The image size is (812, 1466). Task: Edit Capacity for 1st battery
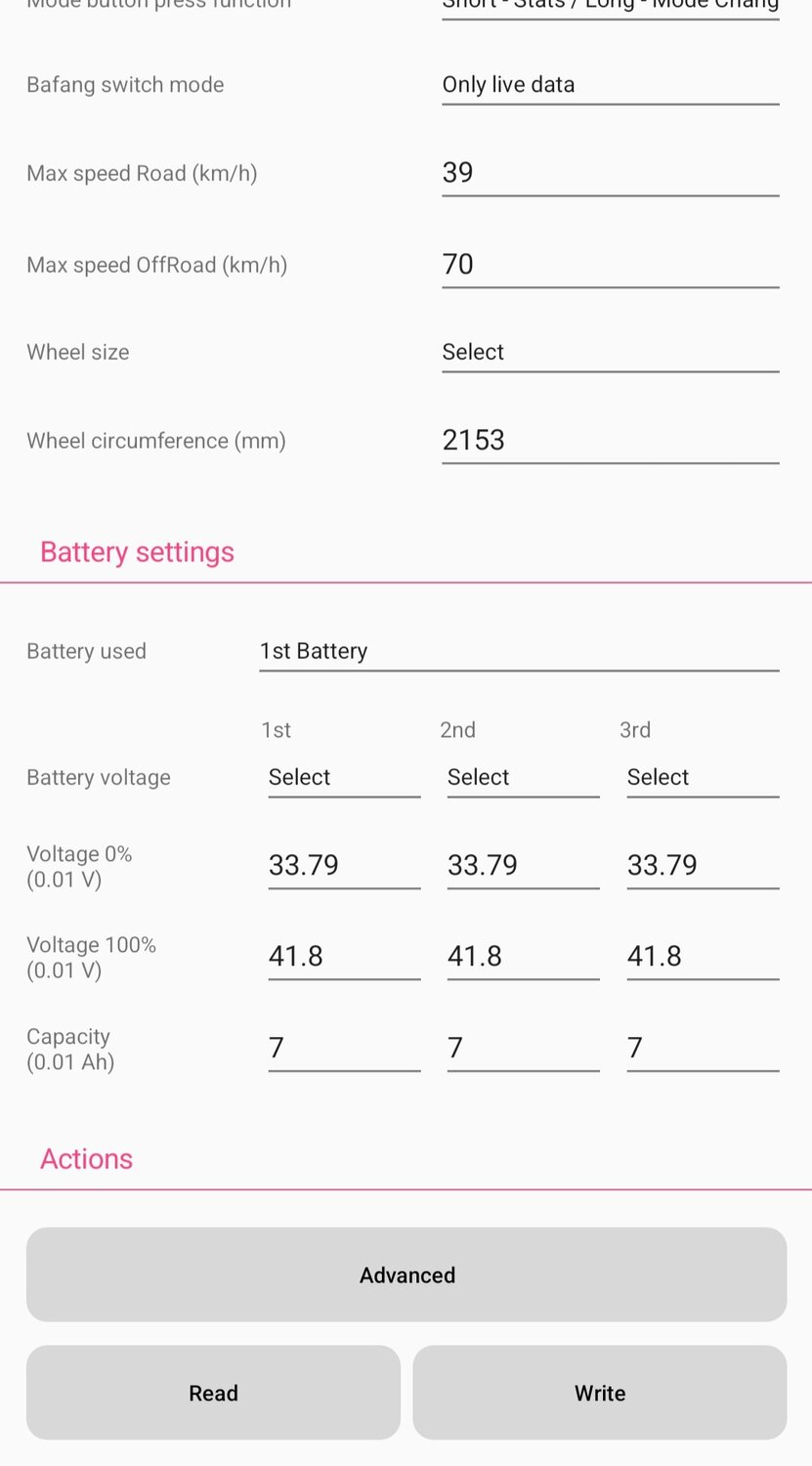tap(344, 1049)
